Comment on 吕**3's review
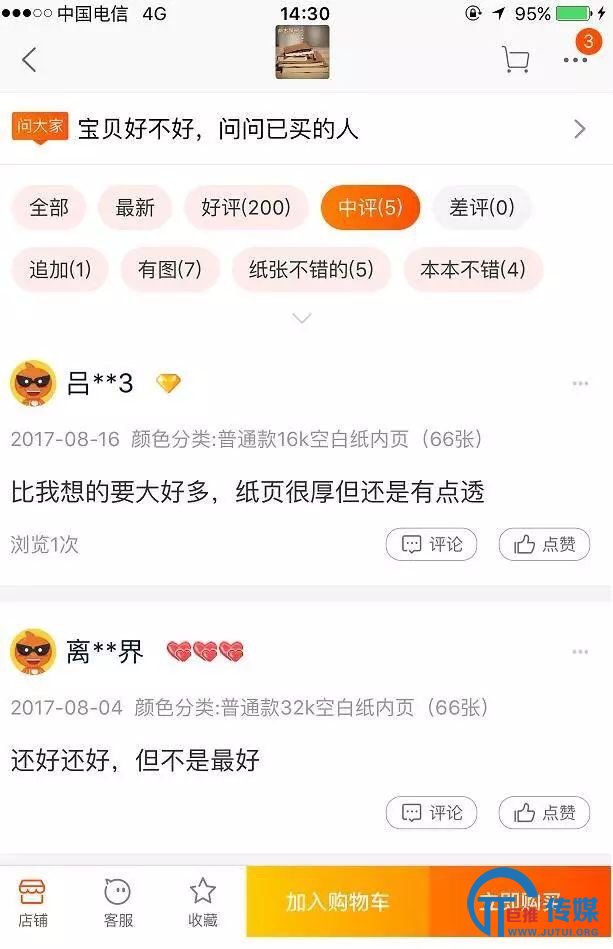The image size is (613, 949). [x=432, y=544]
